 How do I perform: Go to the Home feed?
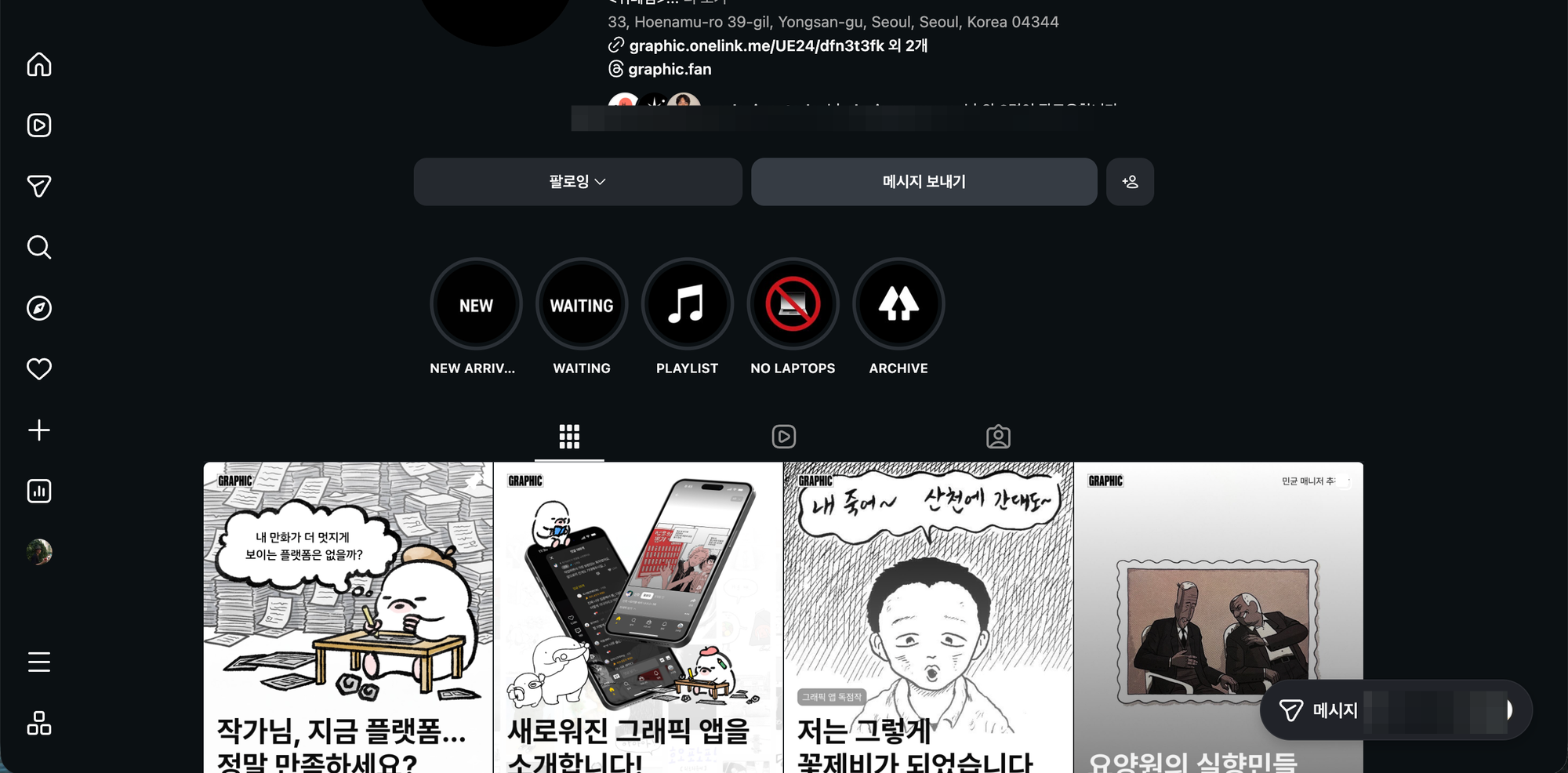39,64
